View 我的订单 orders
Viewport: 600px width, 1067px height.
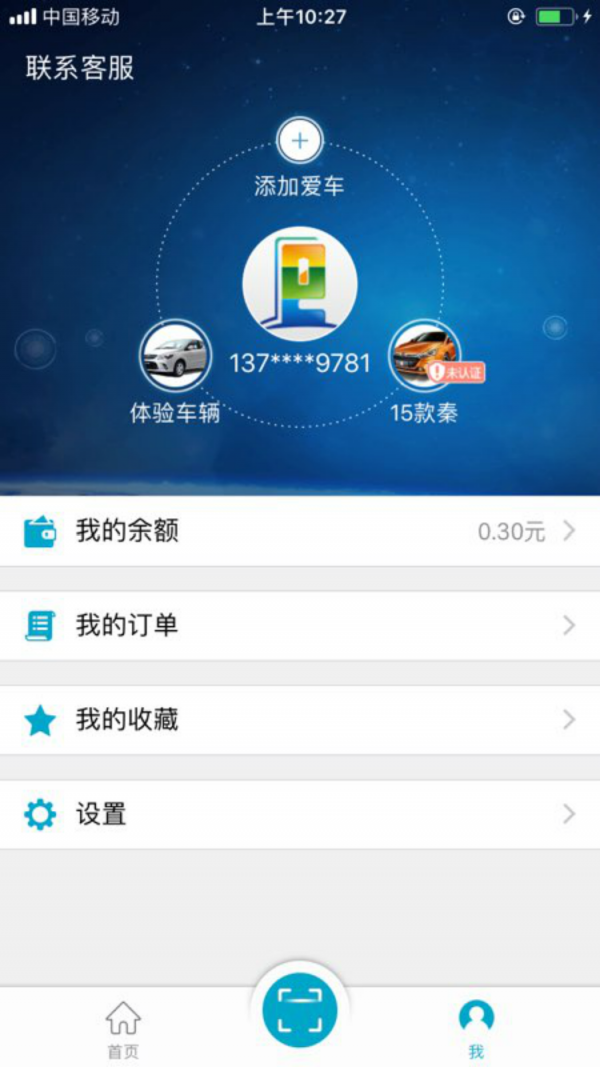[300, 626]
